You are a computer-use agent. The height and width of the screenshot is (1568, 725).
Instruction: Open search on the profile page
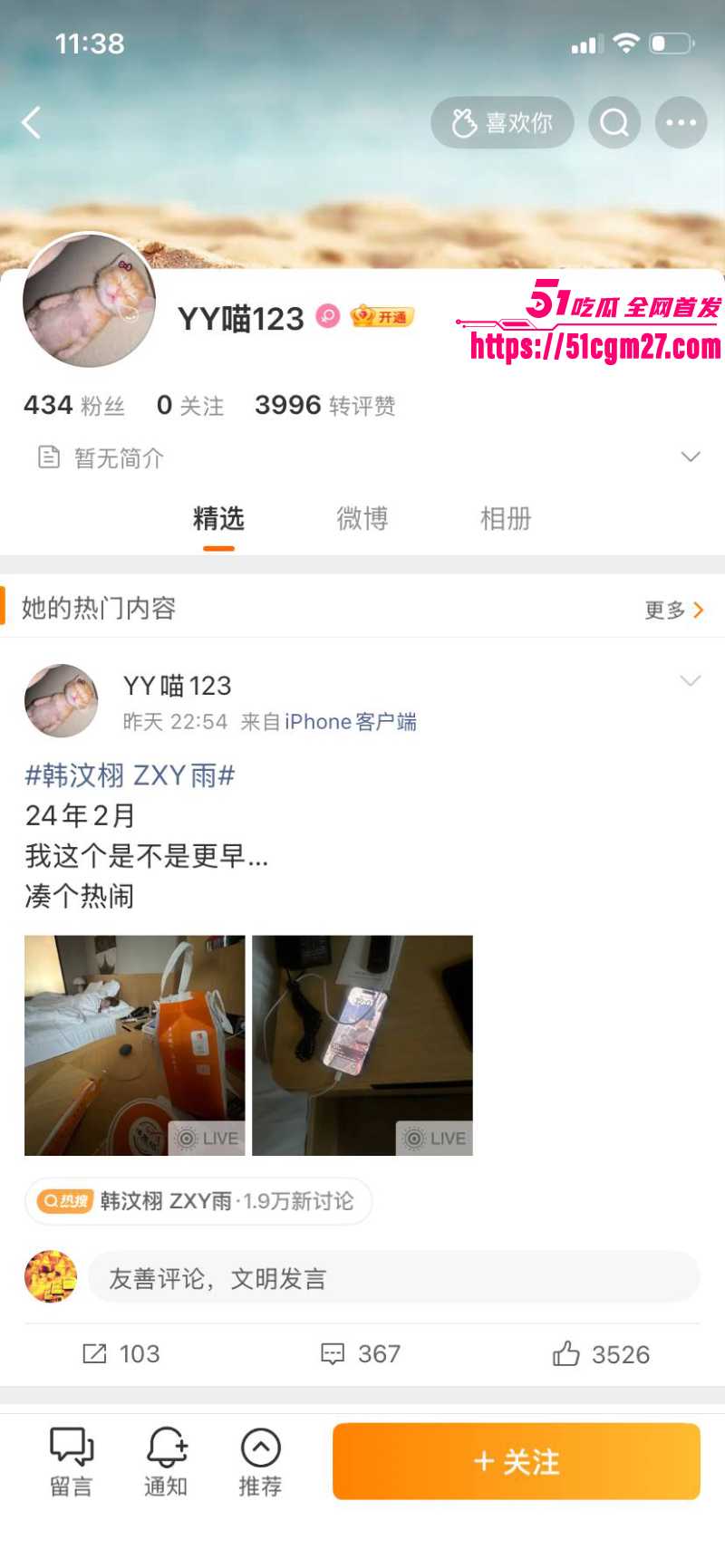click(x=614, y=122)
